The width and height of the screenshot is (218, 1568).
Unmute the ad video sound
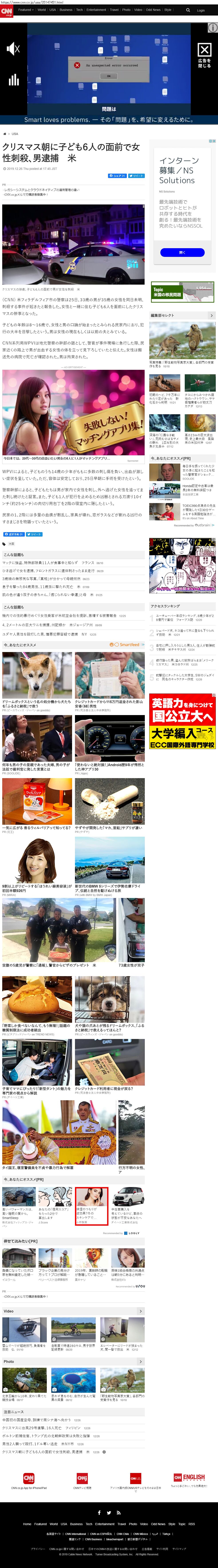13,49
